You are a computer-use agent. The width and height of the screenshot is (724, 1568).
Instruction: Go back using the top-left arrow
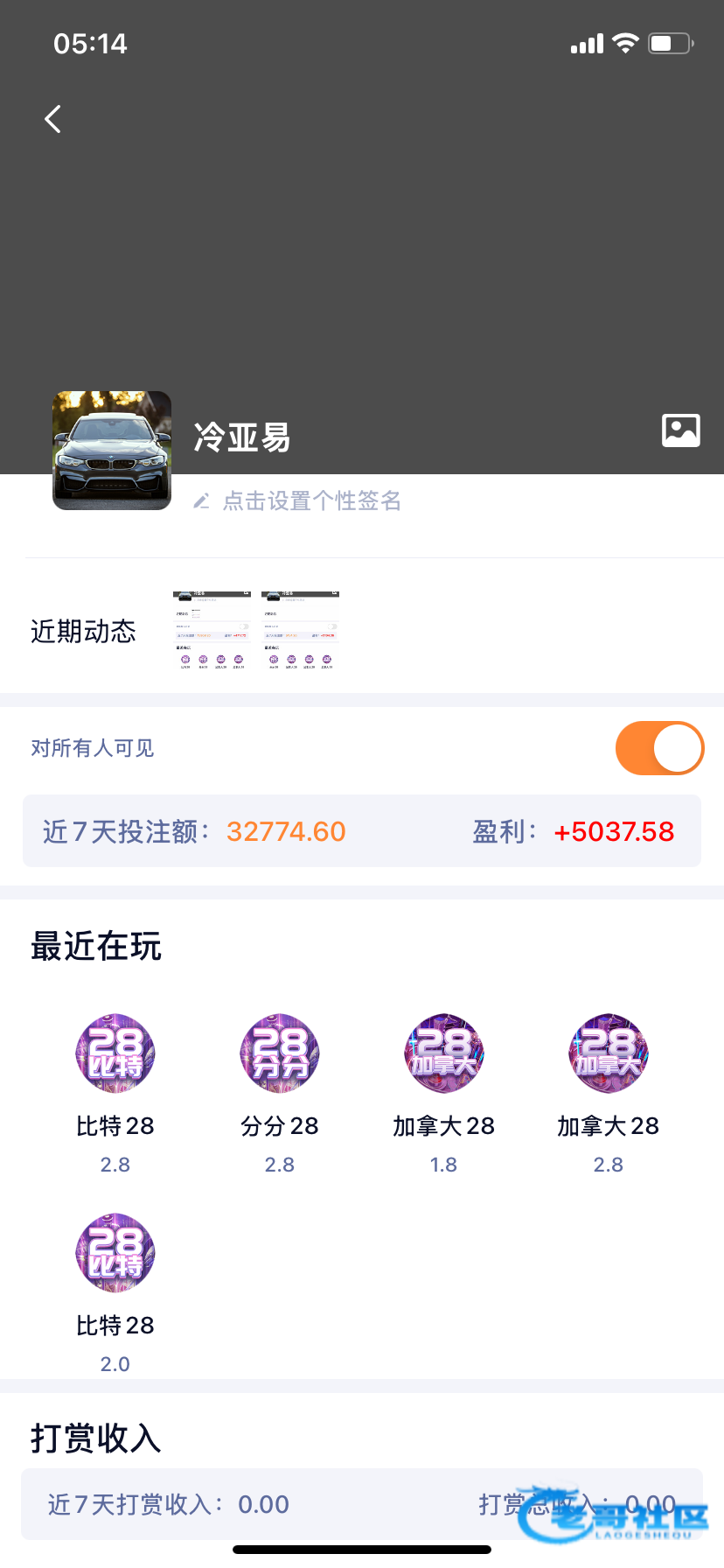(x=53, y=119)
